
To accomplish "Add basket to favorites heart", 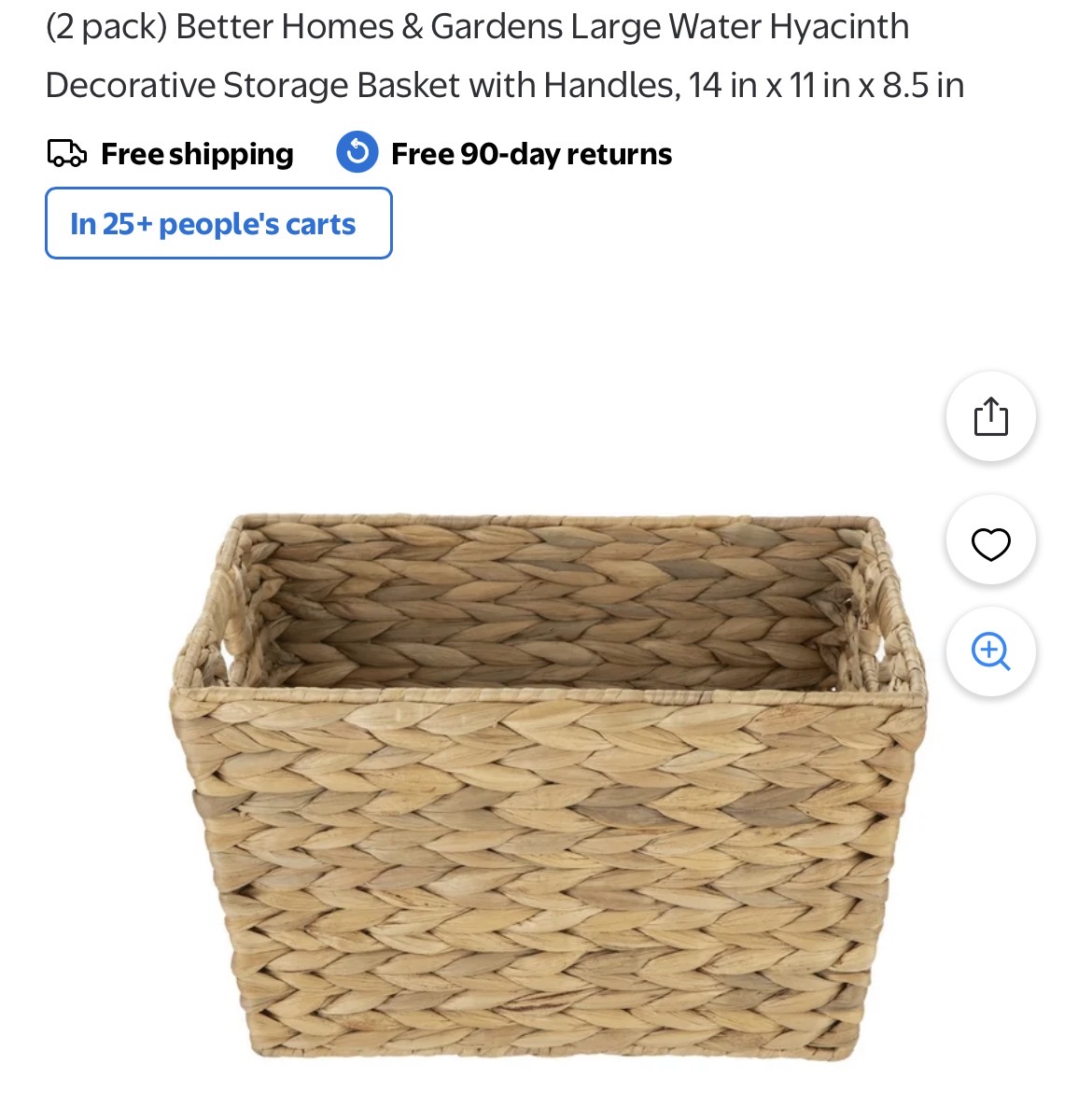I will (990, 542).
